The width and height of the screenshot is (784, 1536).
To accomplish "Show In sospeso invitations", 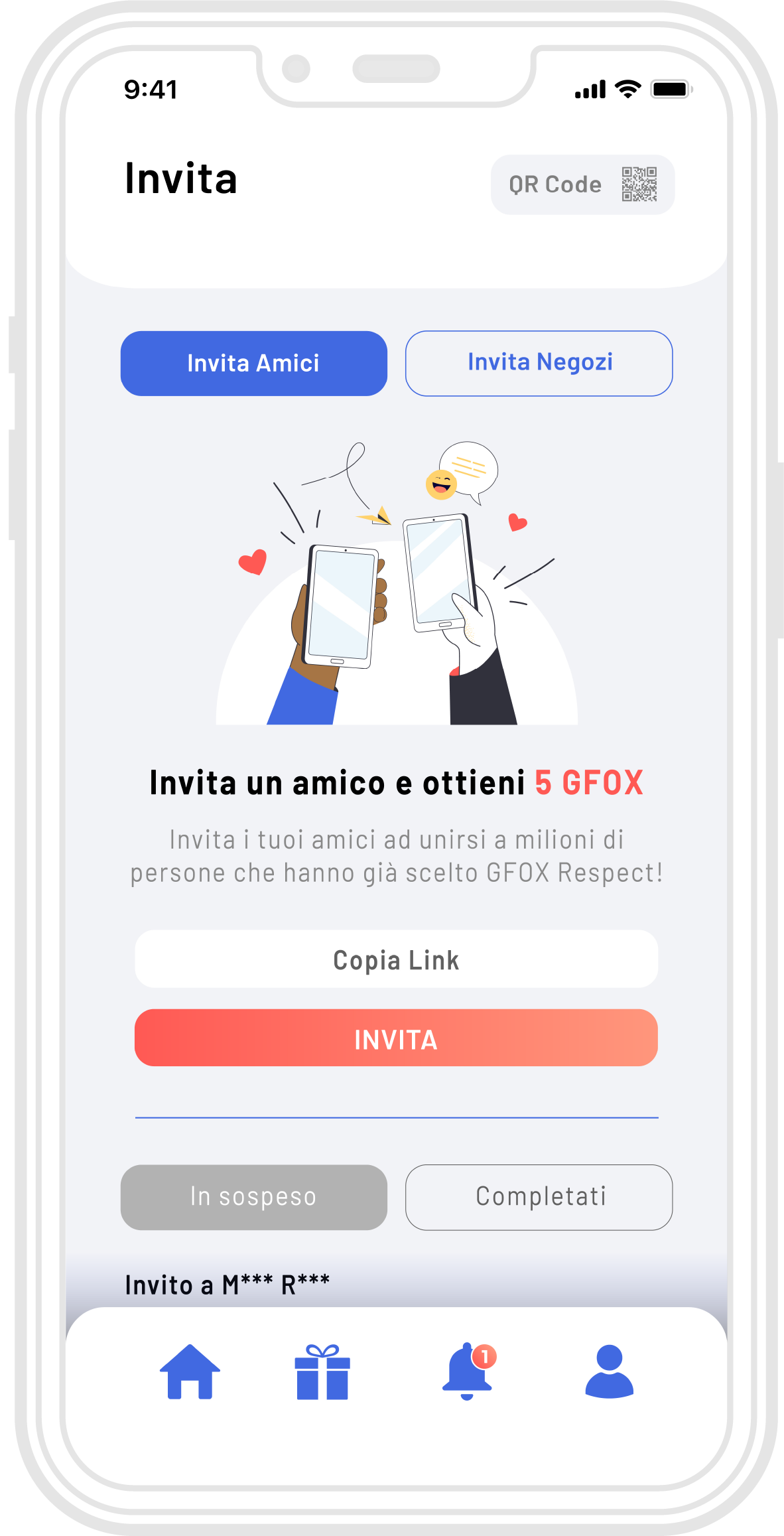I will tap(253, 1197).
